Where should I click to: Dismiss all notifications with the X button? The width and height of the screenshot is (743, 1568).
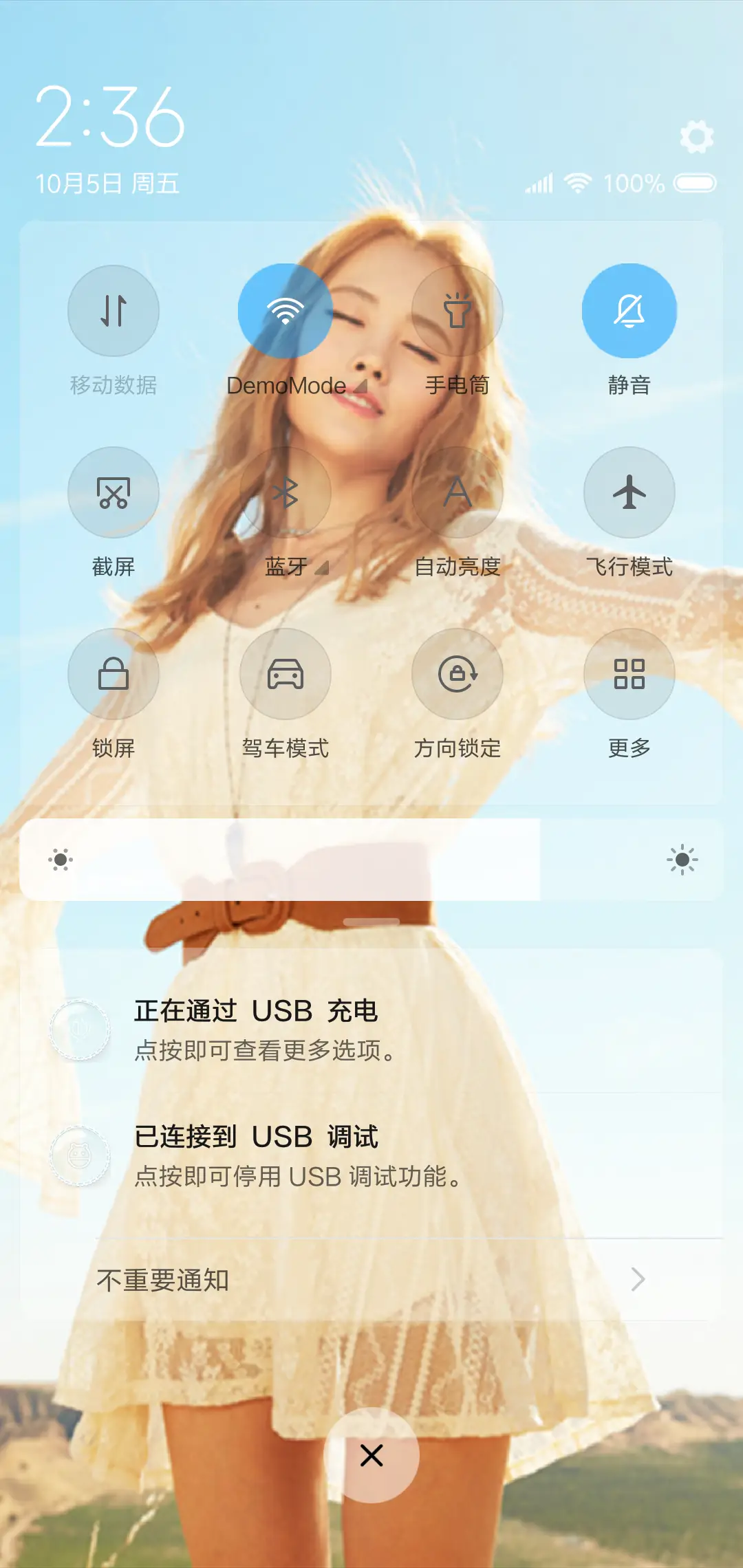371,1453
